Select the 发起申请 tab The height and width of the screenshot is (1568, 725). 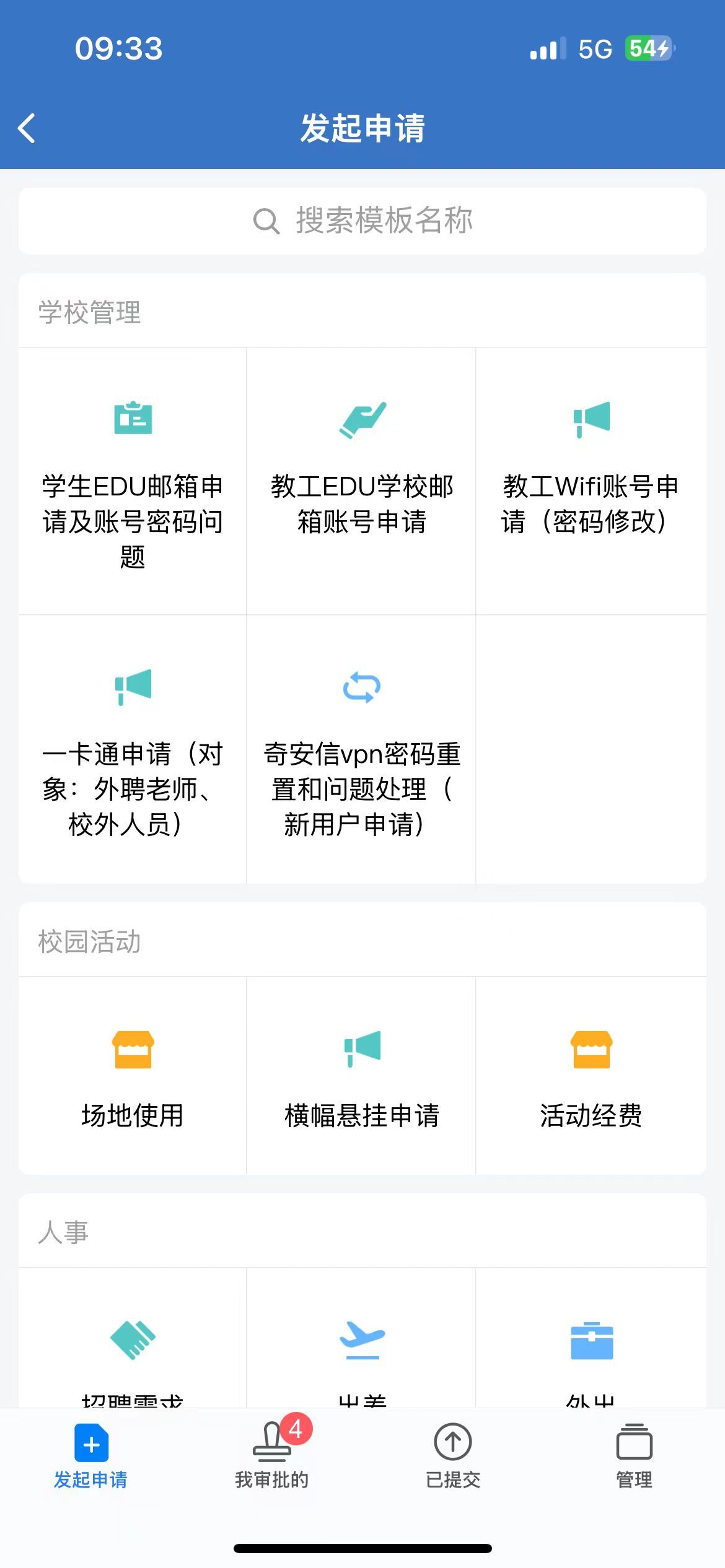pos(90,1455)
